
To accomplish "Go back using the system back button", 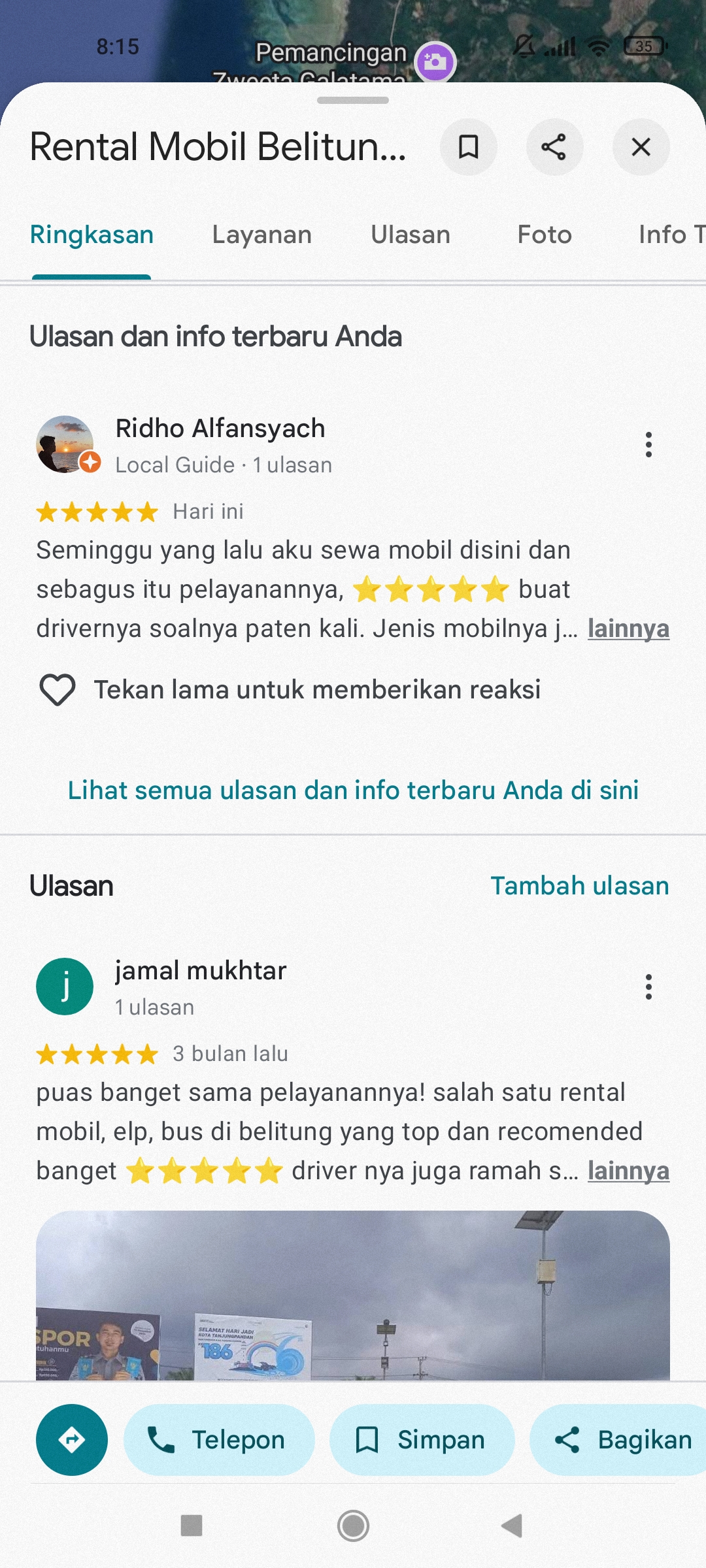I will coord(512,1526).
